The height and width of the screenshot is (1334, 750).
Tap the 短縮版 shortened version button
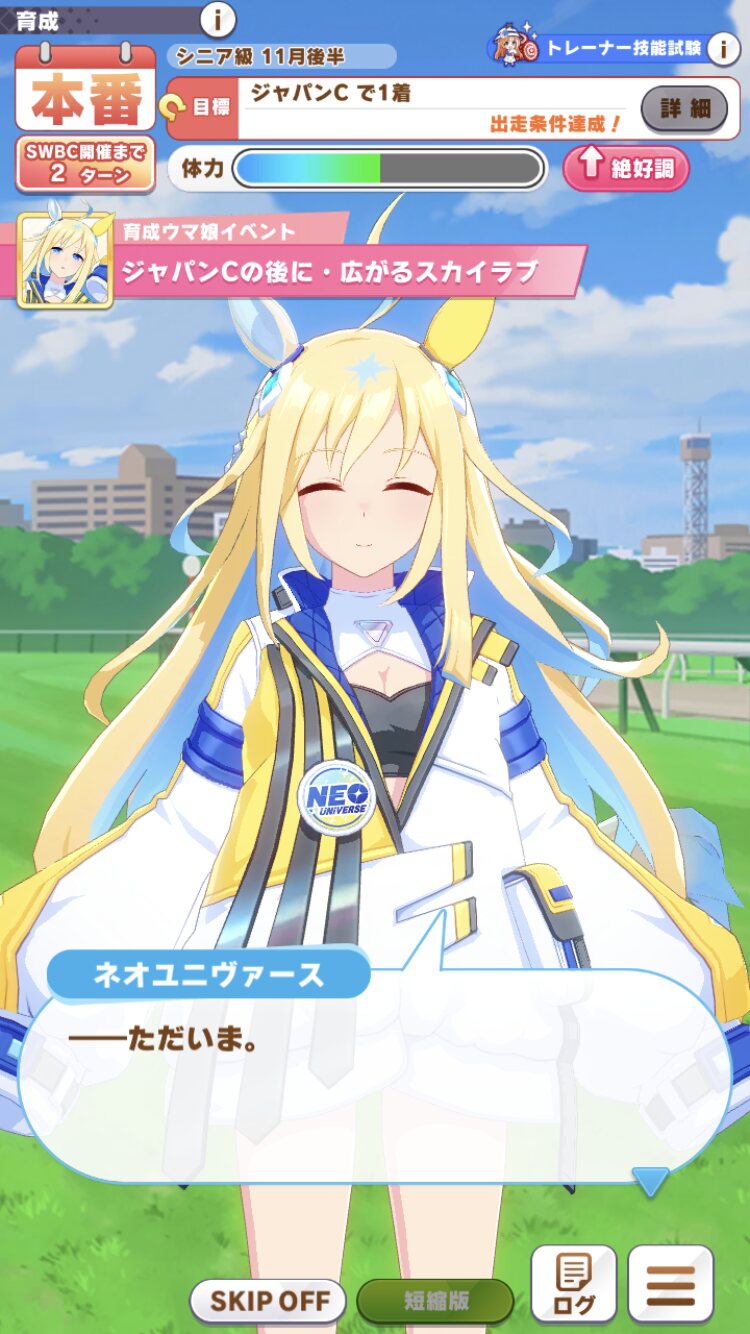pos(435,1301)
